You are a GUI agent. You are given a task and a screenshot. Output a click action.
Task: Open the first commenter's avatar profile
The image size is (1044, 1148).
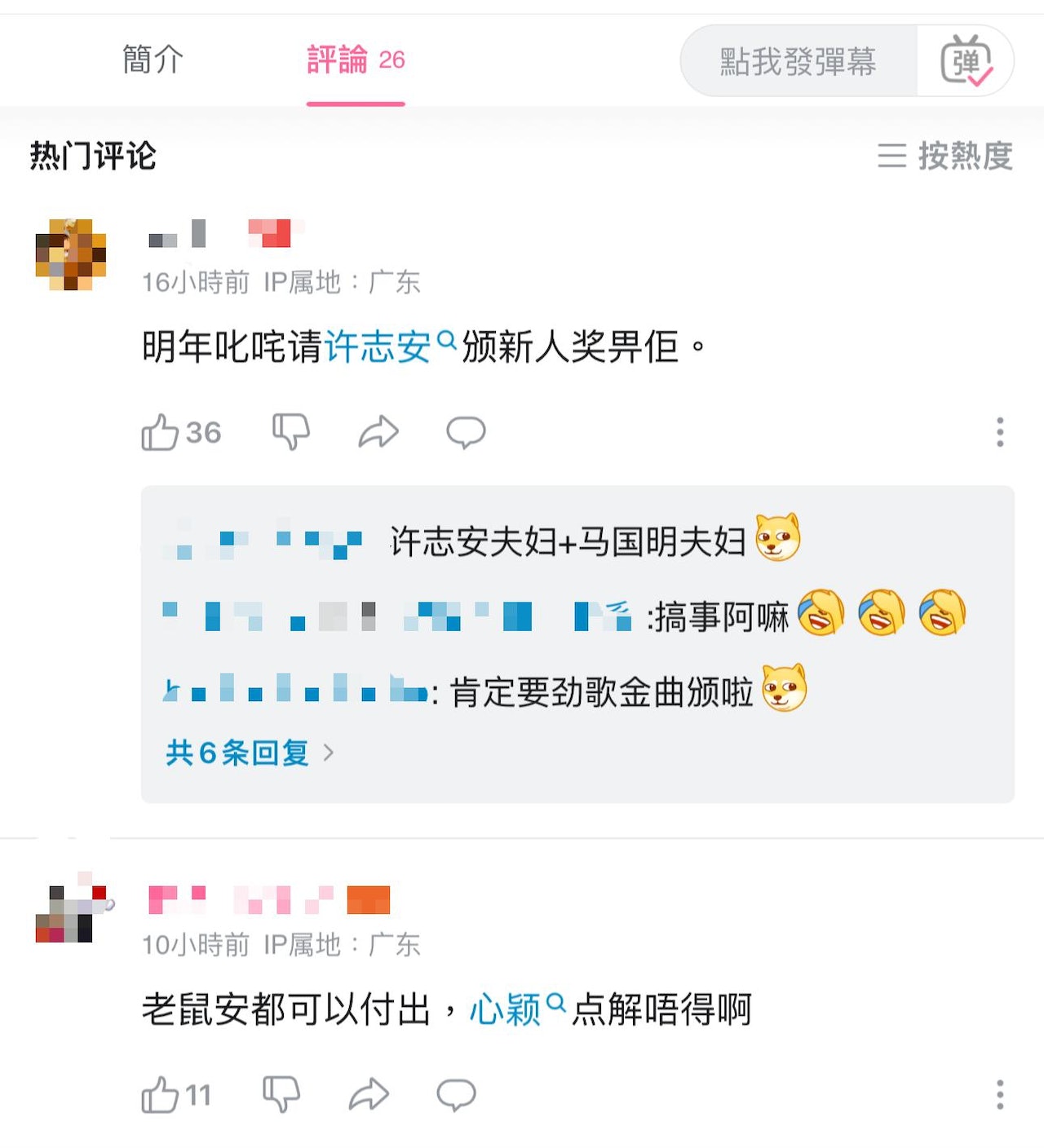pyautogui.click(x=71, y=254)
